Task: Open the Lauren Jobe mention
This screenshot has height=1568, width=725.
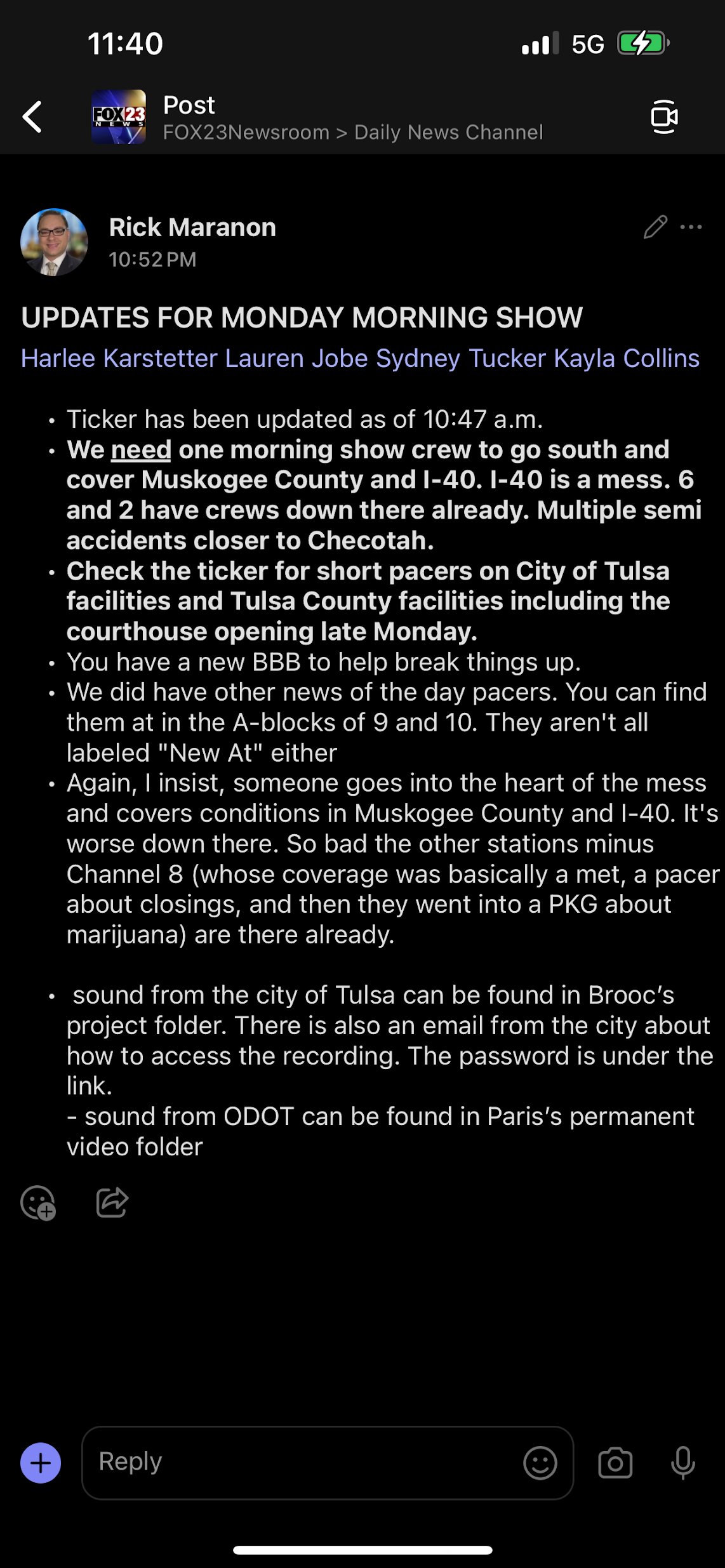Action: tap(296, 359)
